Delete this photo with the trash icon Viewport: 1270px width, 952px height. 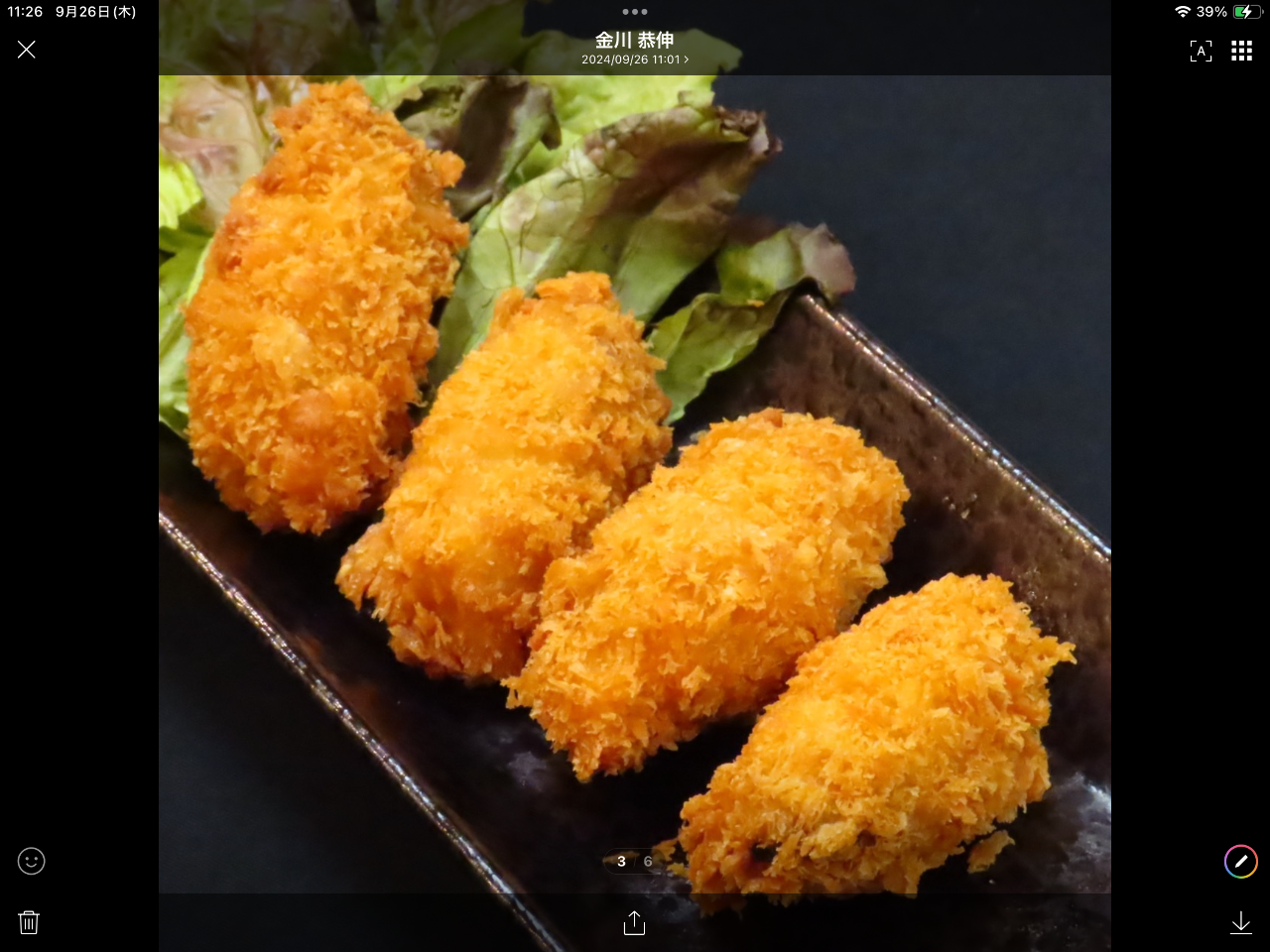(x=29, y=922)
